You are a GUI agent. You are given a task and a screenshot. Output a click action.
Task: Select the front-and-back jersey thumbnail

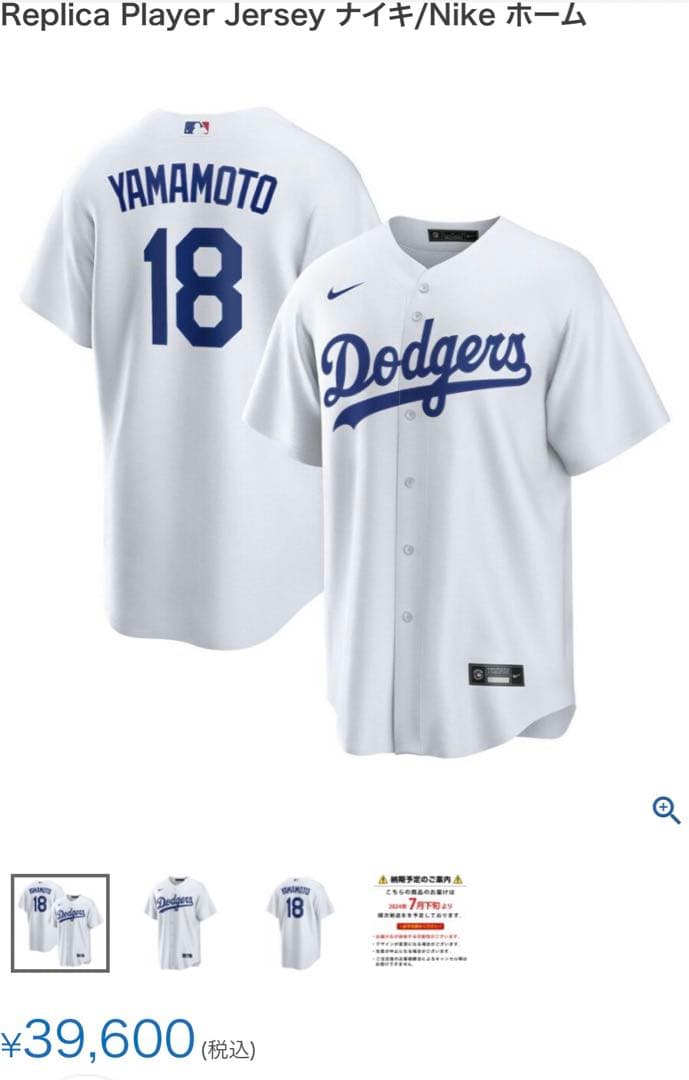(x=60, y=923)
